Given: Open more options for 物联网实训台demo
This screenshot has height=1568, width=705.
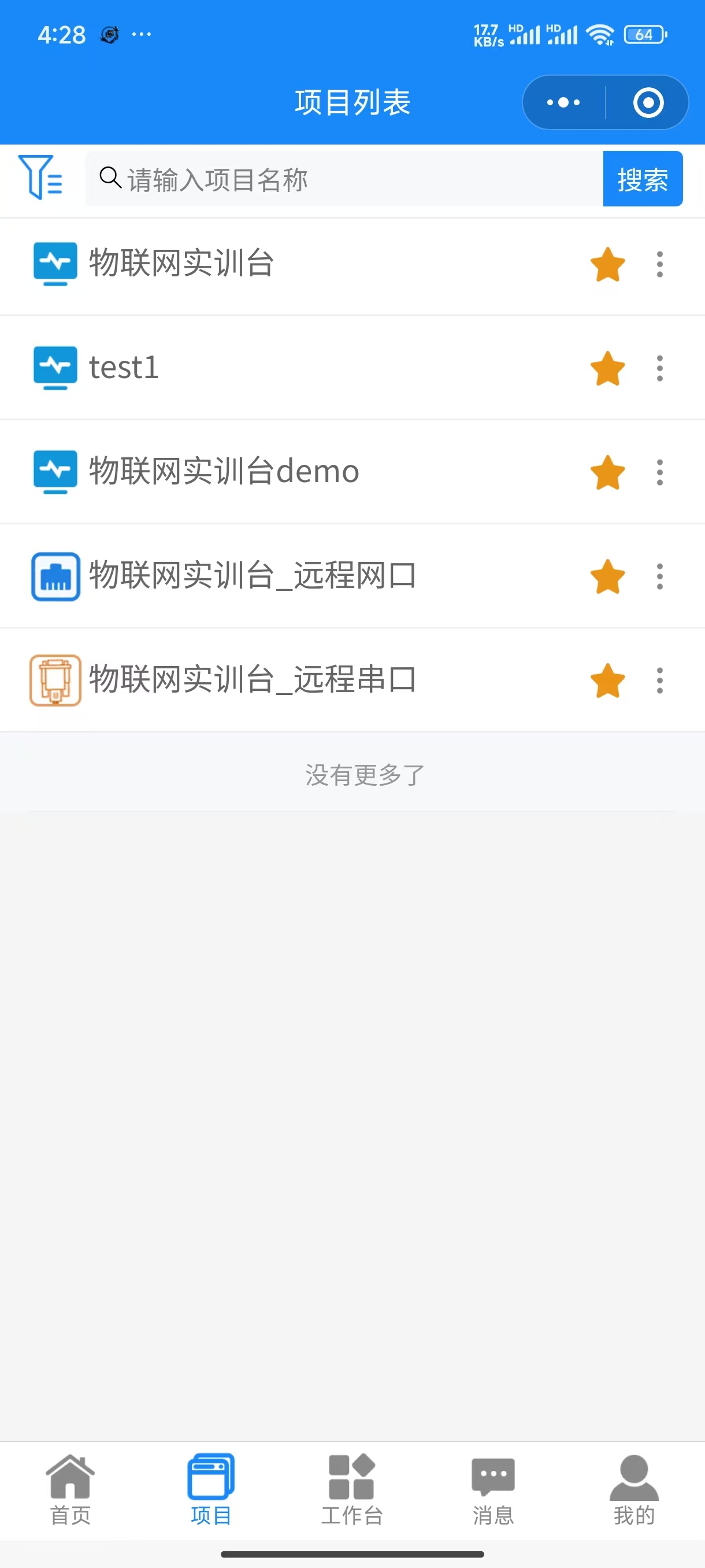Looking at the screenshot, I should 659,472.
